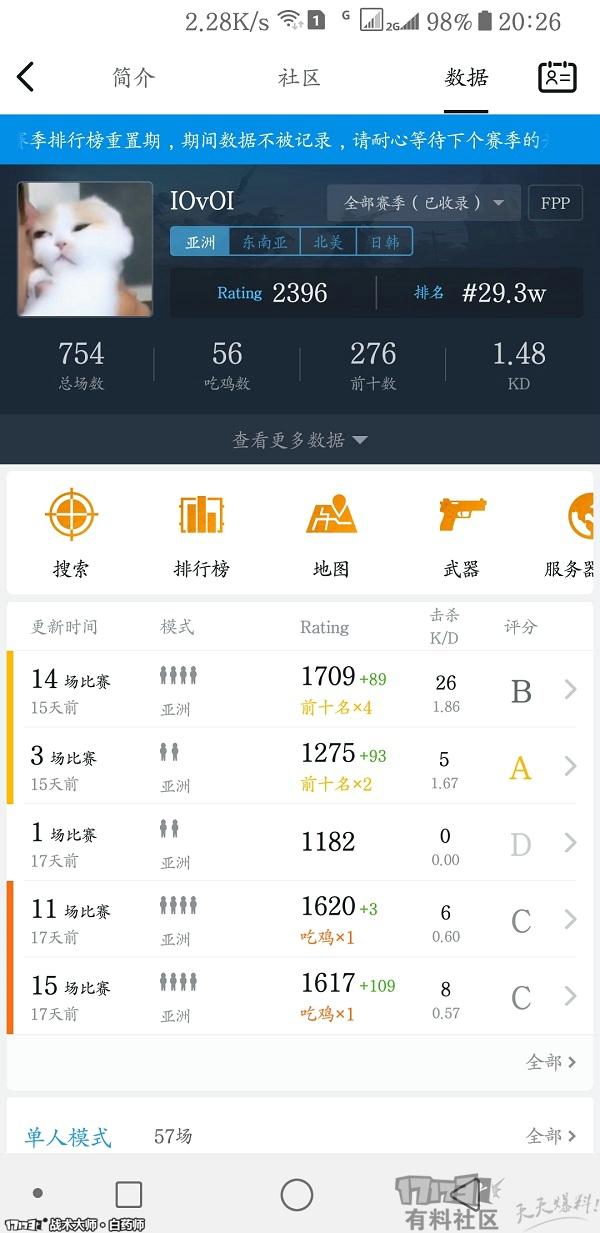Image resolution: width=600 pixels, height=1233 pixels.
Task: Open the profile card icon
Action: coord(557,78)
